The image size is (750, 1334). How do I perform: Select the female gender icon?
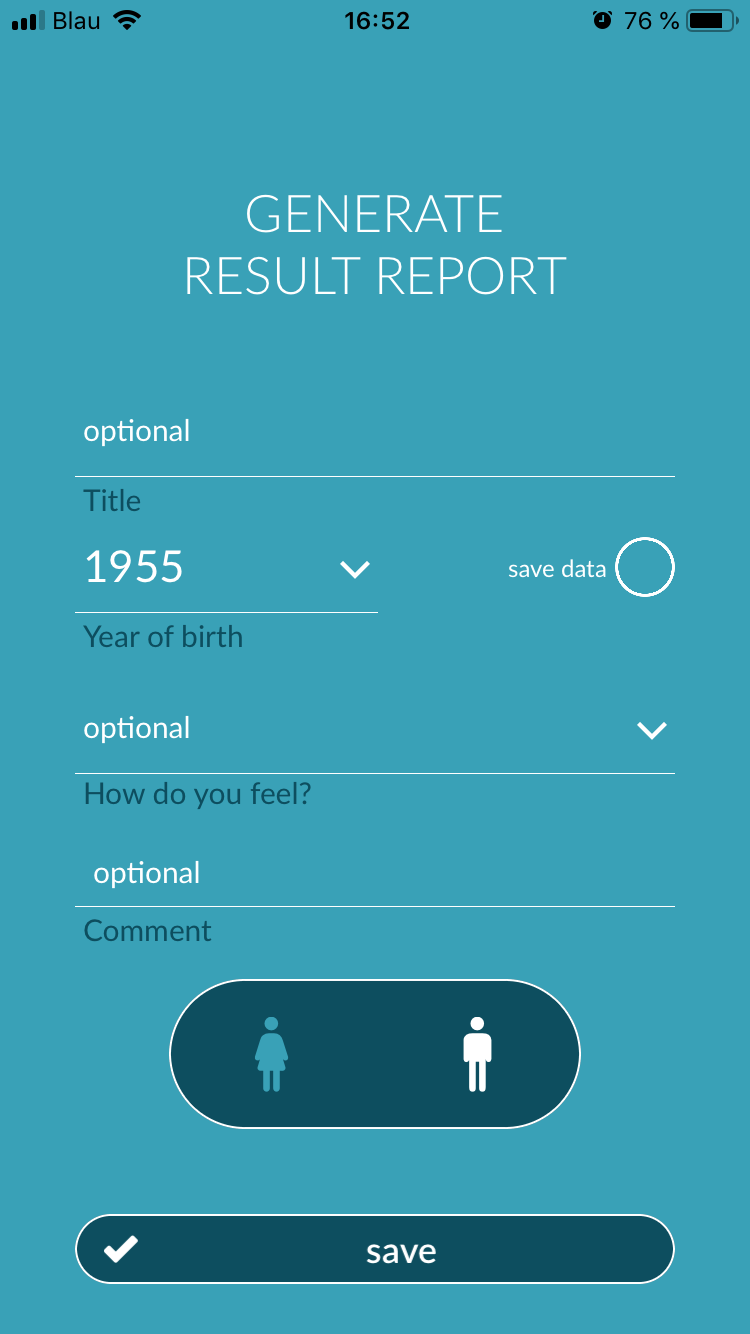(271, 1054)
